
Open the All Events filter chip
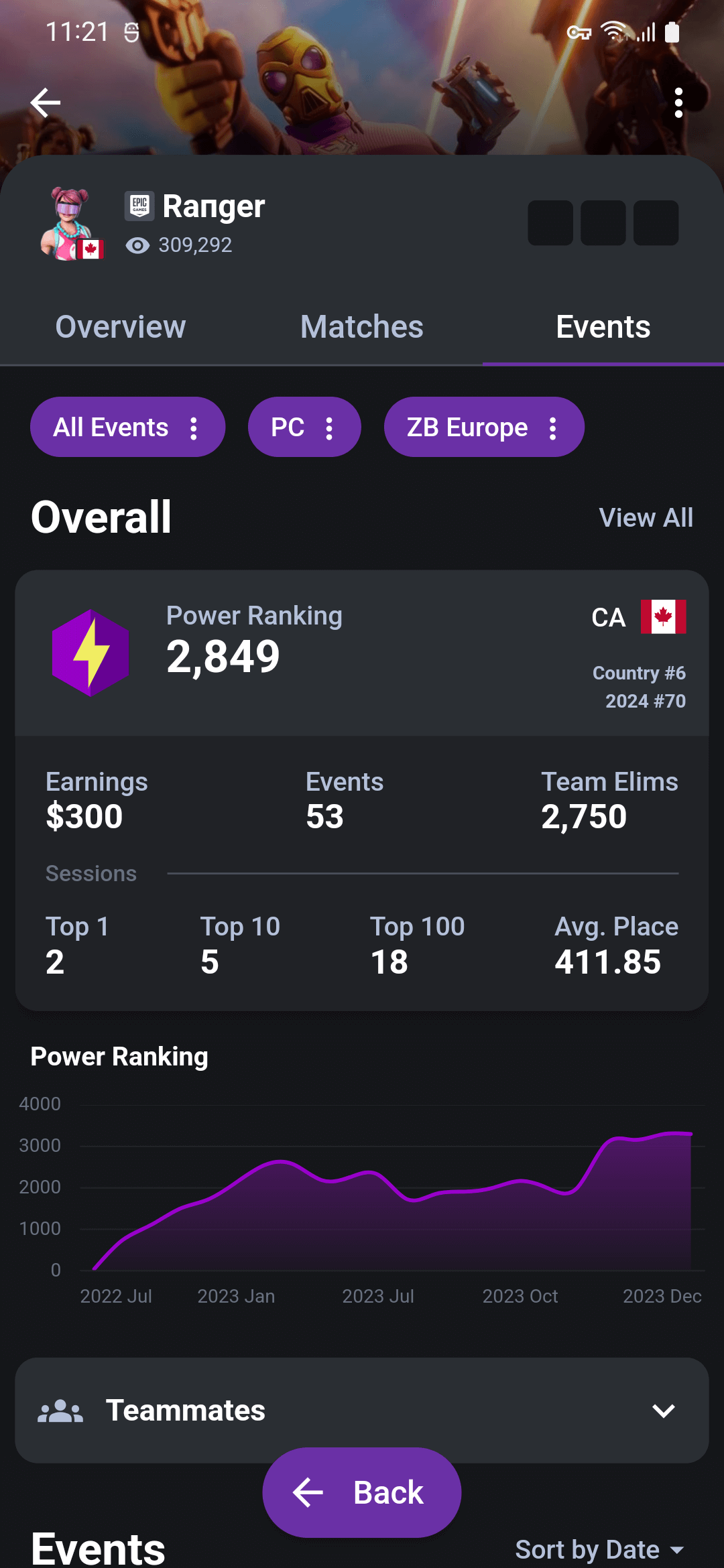tap(127, 428)
